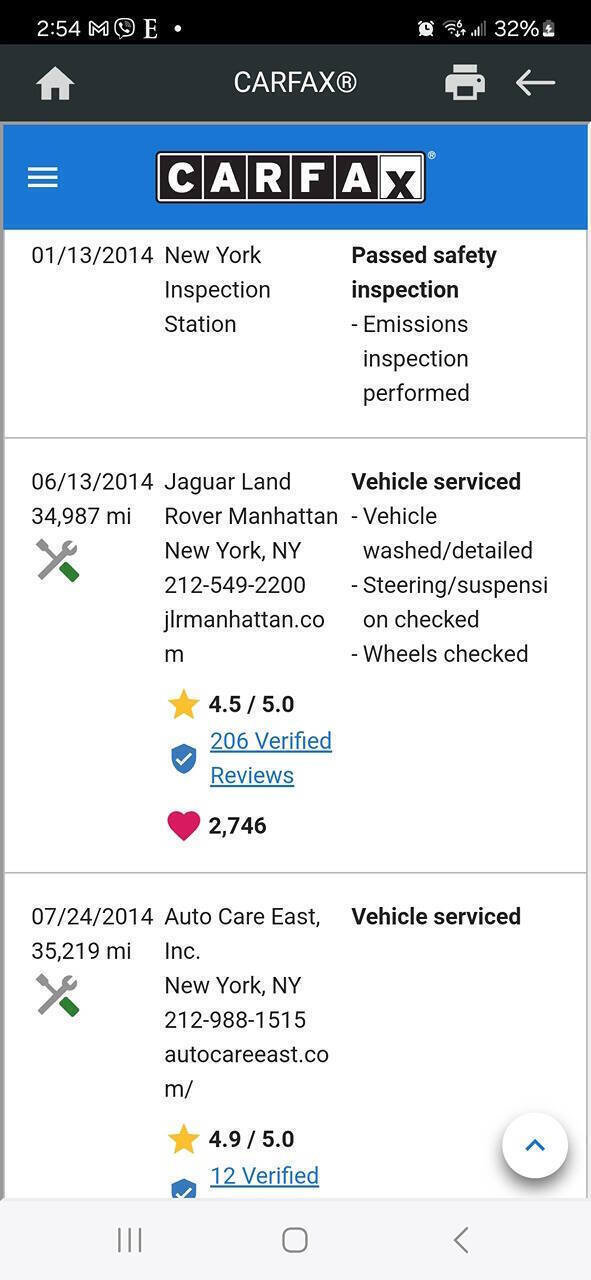591x1280 pixels.
Task: Jump back to top with the up-arrow button
Action: (535, 1146)
